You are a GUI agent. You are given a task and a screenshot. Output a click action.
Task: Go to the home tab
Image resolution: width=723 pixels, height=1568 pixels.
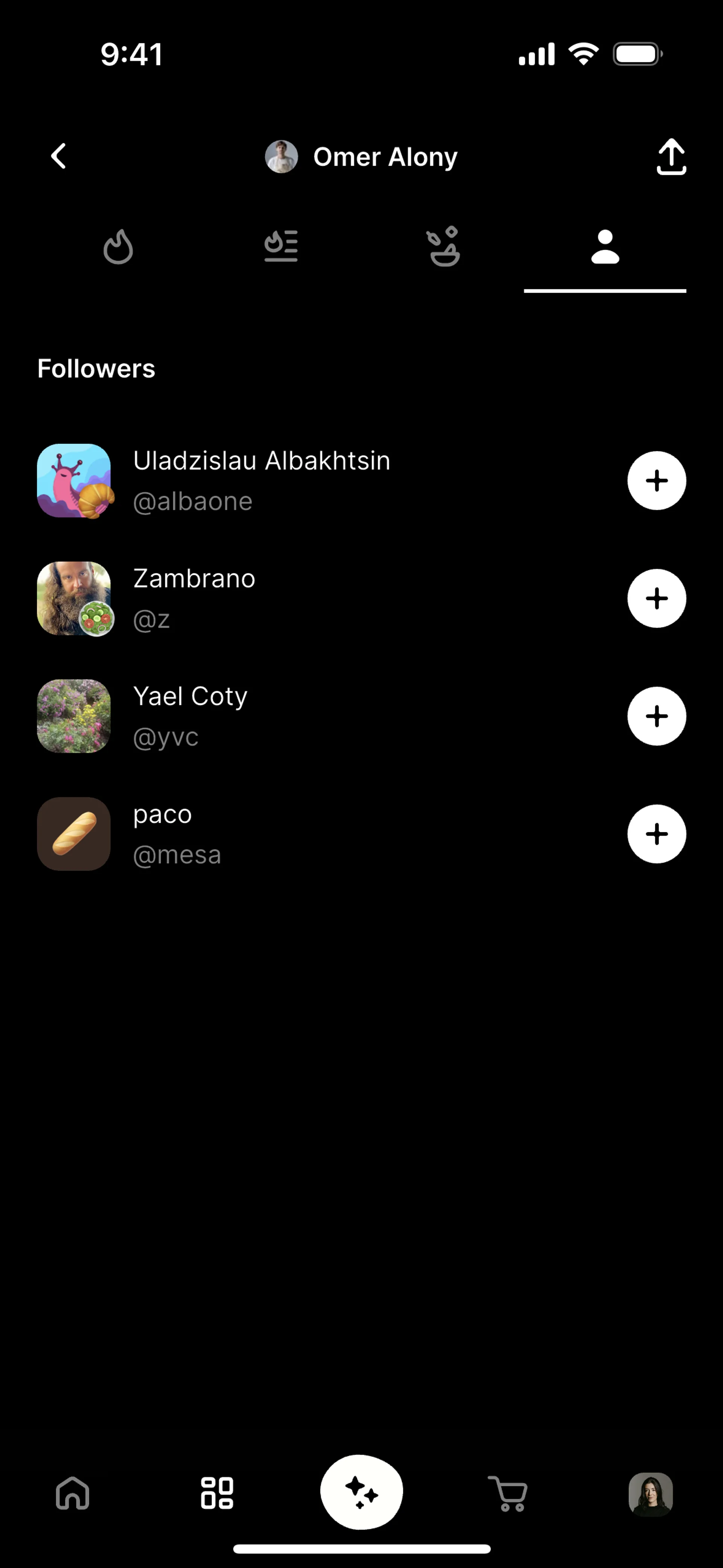[x=72, y=1493]
